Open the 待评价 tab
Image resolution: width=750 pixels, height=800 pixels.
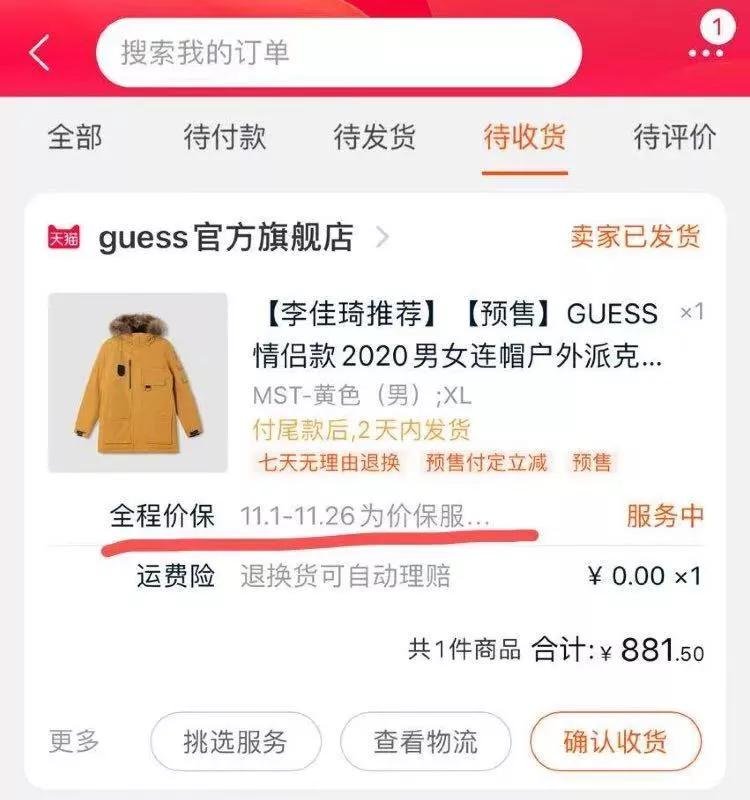pyautogui.click(x=675, y=137)
